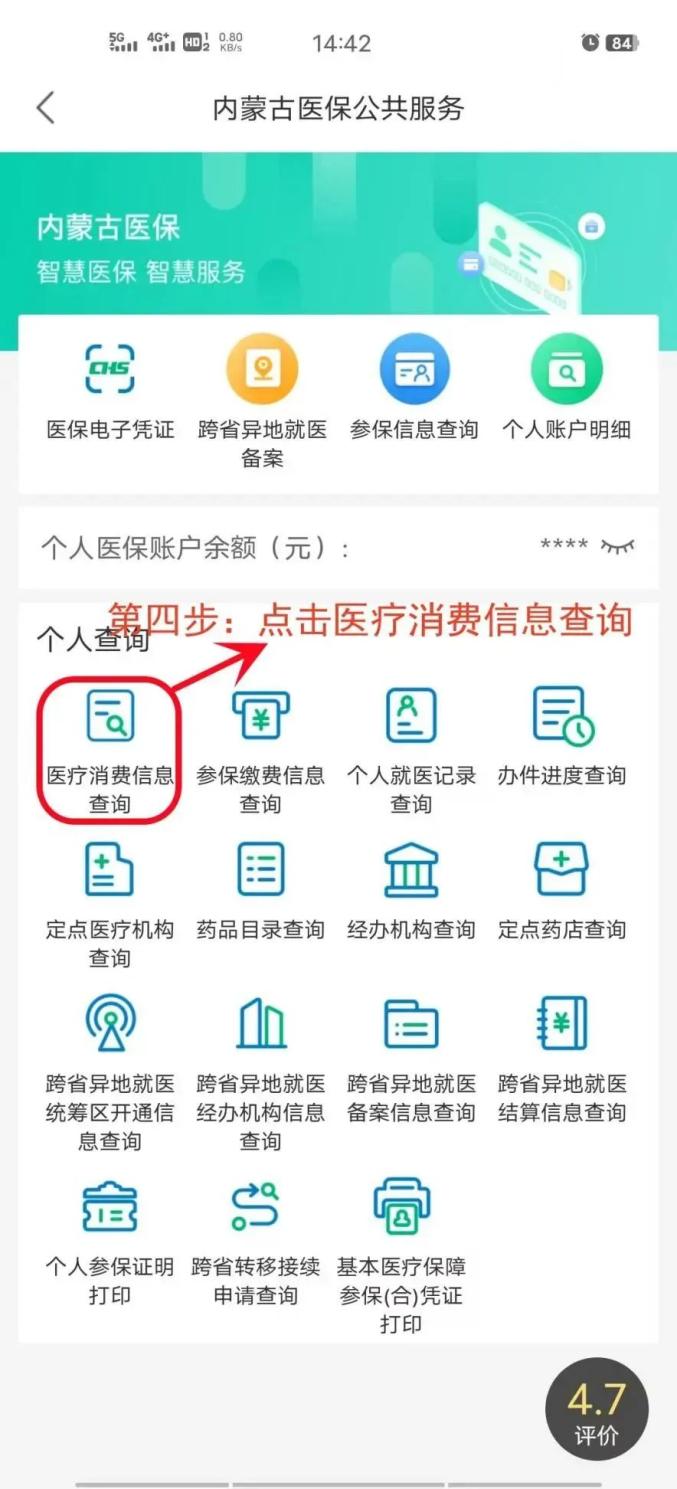Open 医保电子凭证

(x=110, y=372)
